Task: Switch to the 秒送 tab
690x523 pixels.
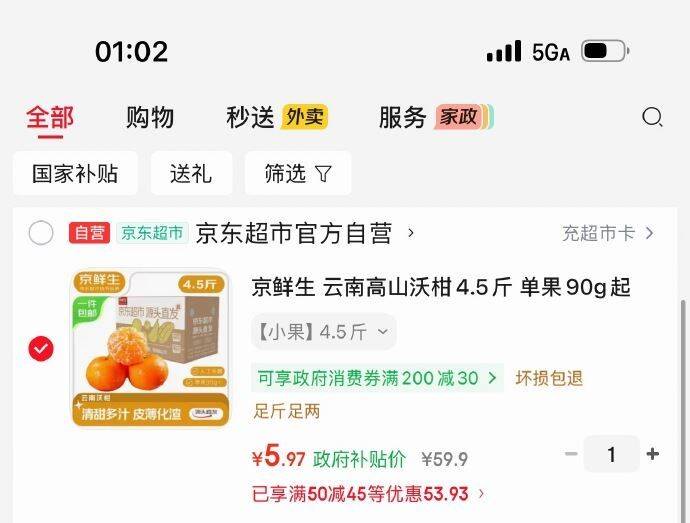Action: [250, 118]
